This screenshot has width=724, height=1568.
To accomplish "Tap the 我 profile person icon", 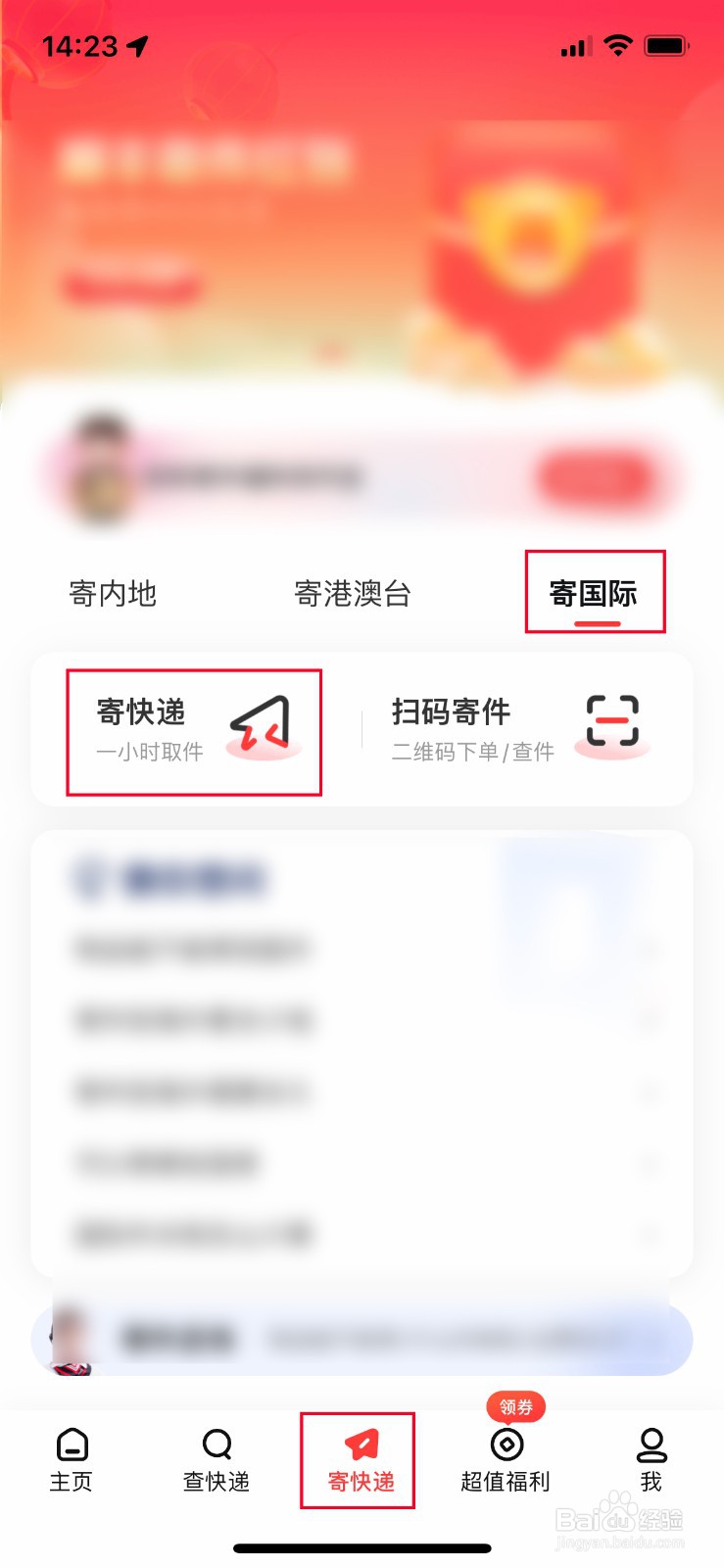I will click(650, 1445).
